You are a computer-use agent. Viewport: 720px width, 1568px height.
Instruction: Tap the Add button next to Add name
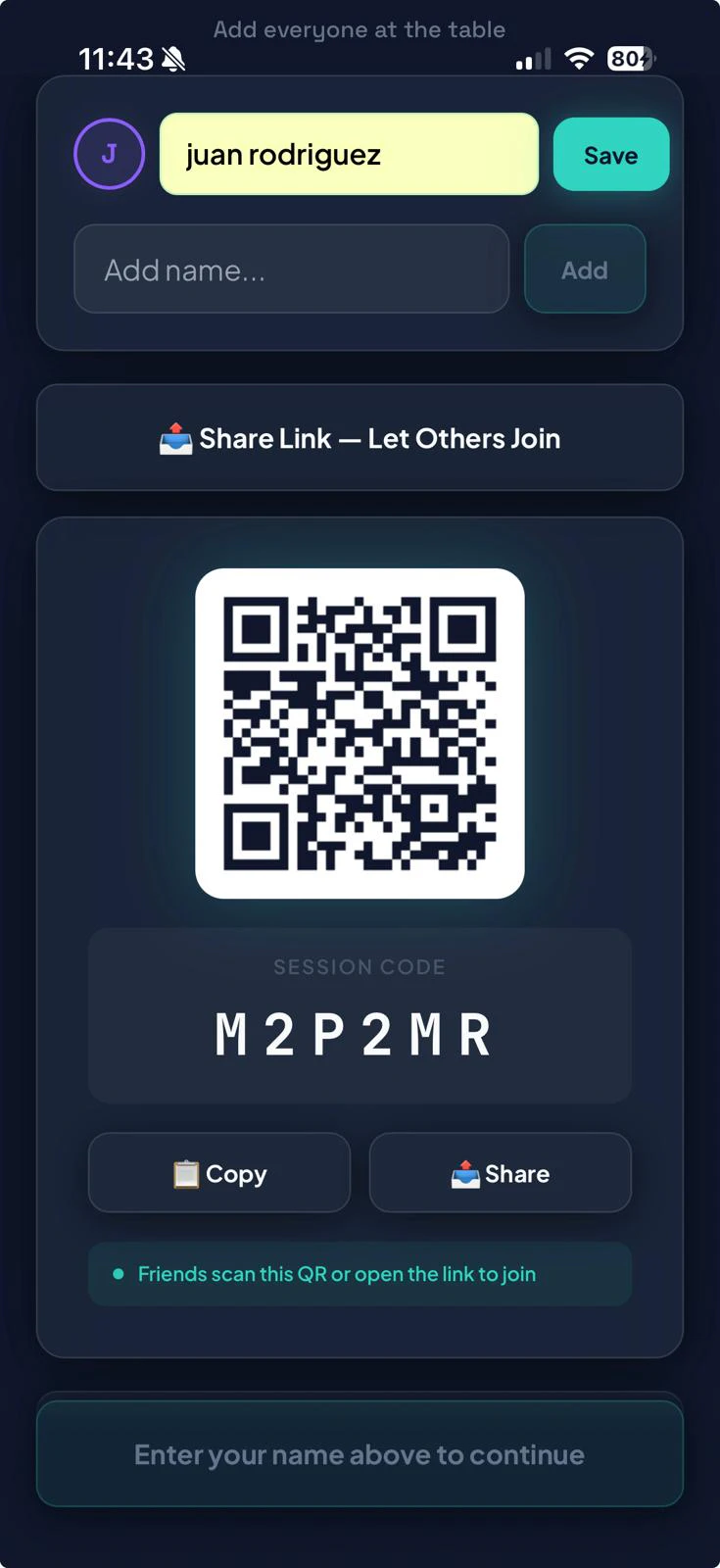point(584,269)
